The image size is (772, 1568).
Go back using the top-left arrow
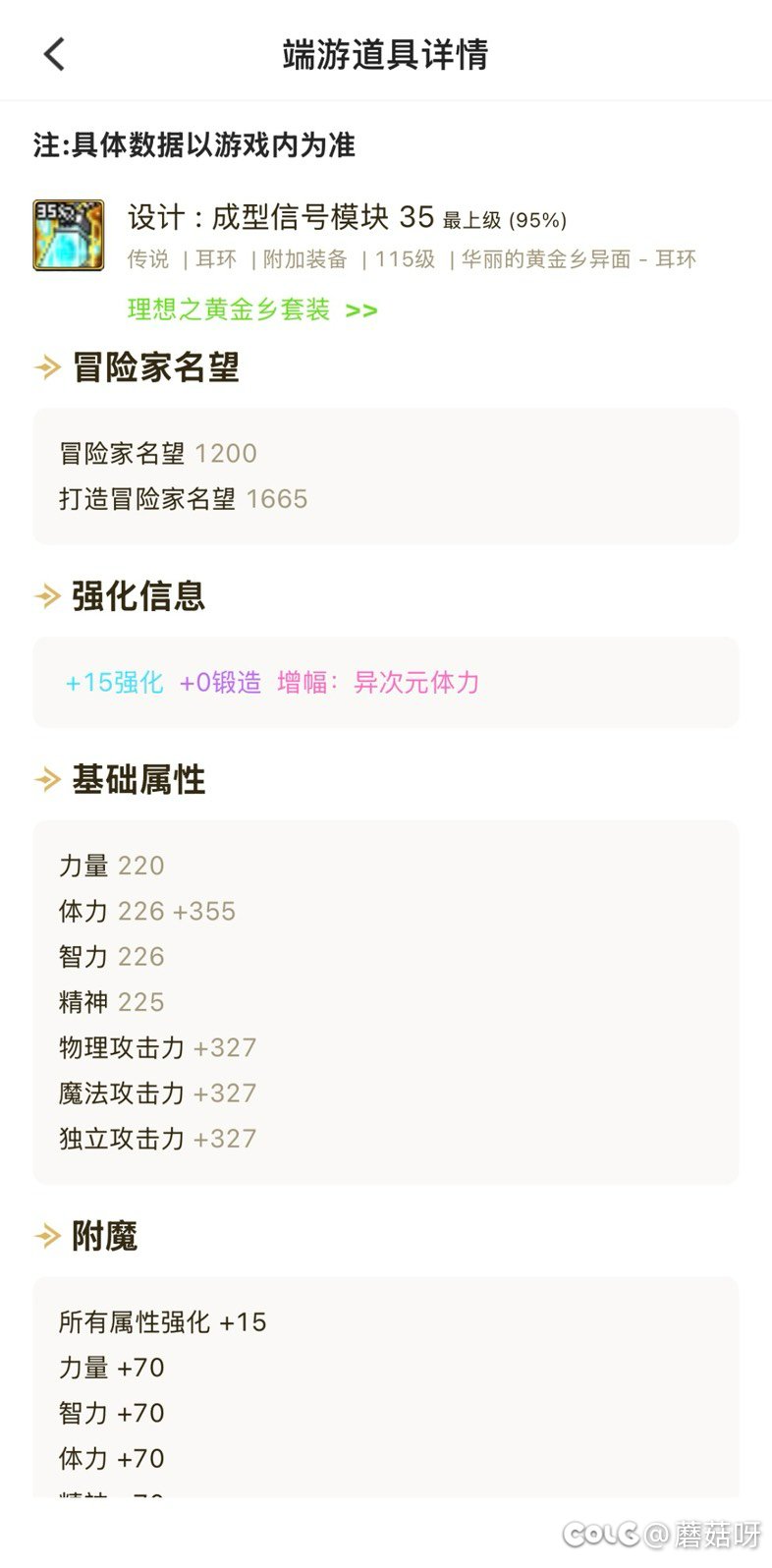pos(55,54)
